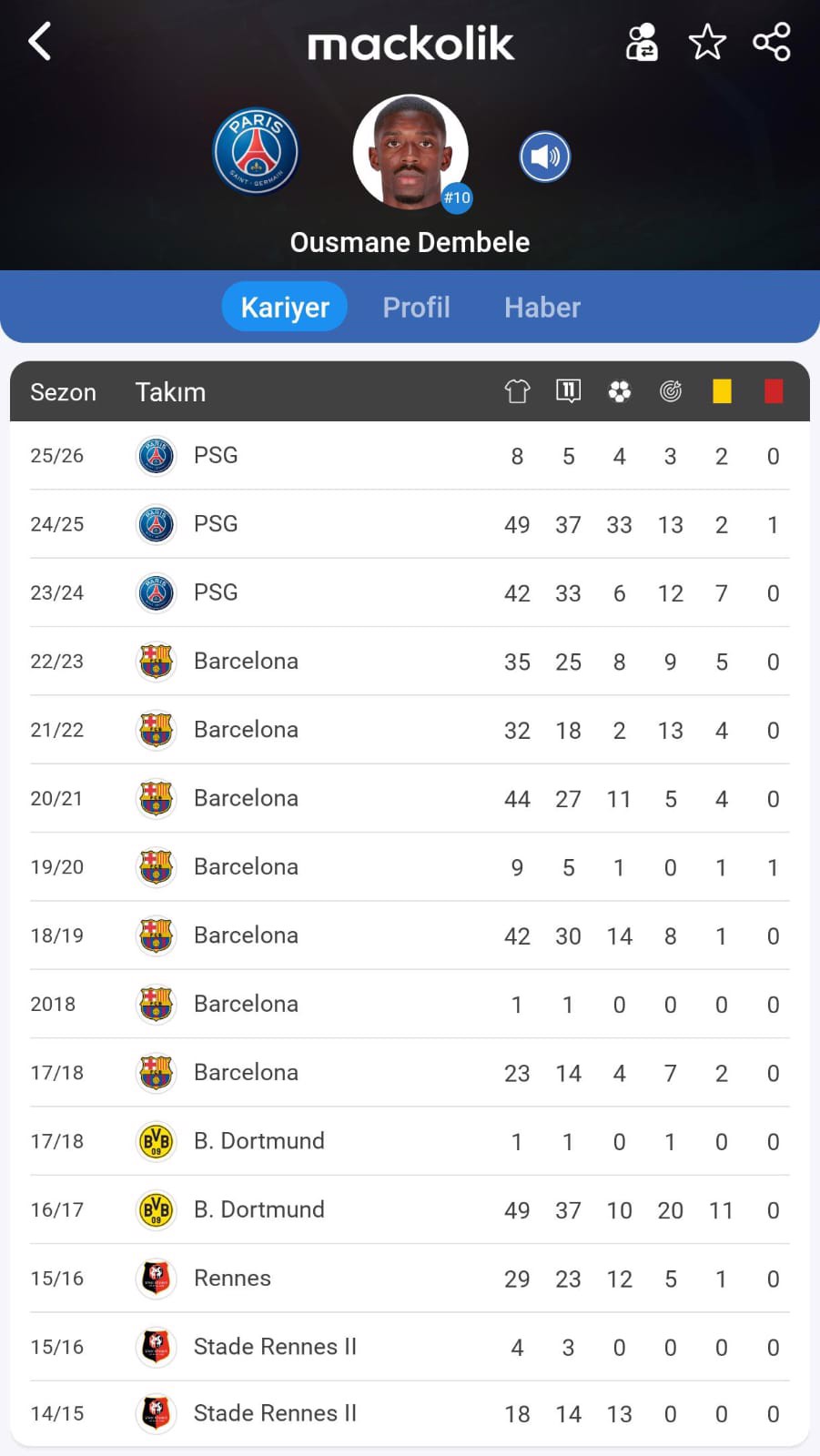Image resolution: width=820 pixels, height=1456 pixels.
Task: Add Ousmane Dembele to favorites
Action: 707,42
